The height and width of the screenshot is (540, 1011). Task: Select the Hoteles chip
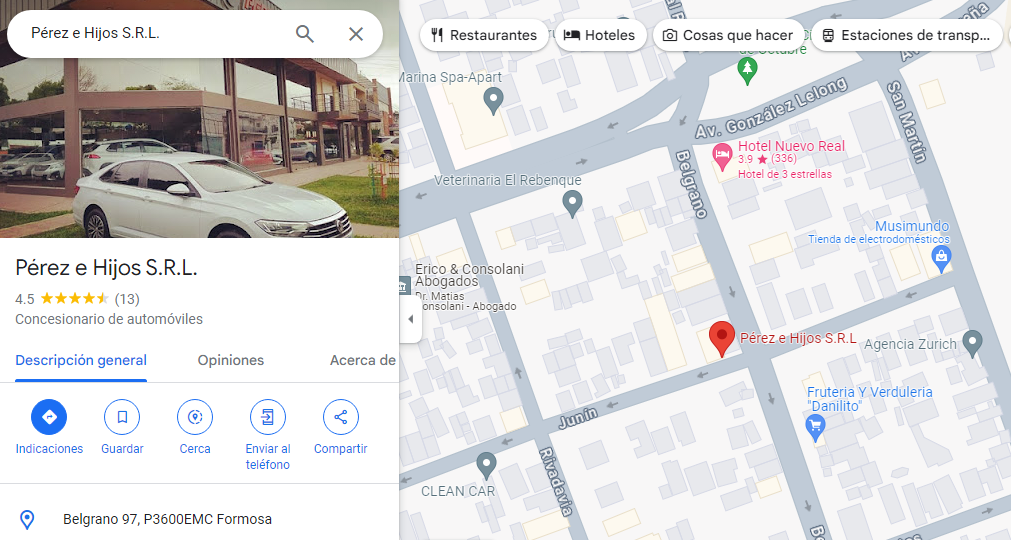(599, 35)
